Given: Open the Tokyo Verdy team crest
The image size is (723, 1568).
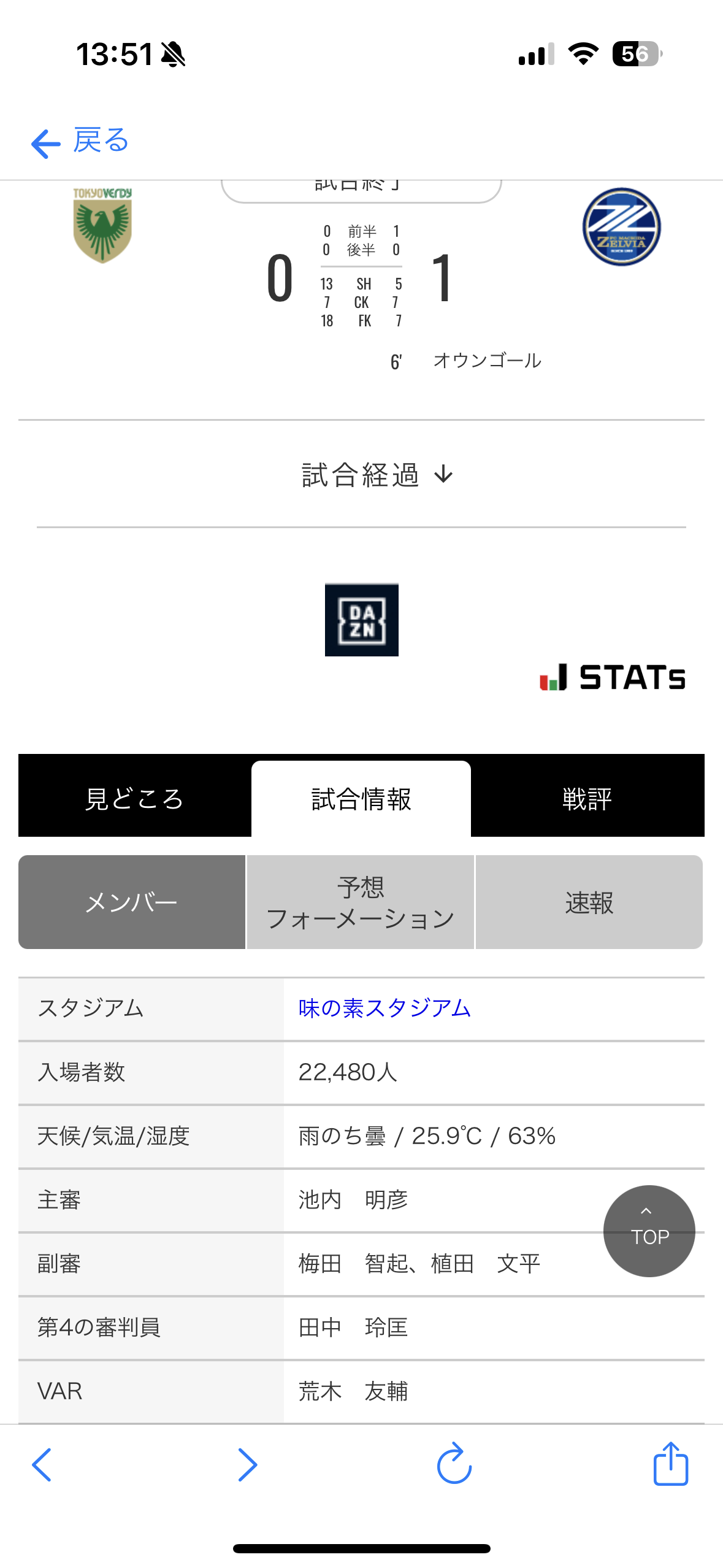Looking at the screenshot, I should coord(102,225).
